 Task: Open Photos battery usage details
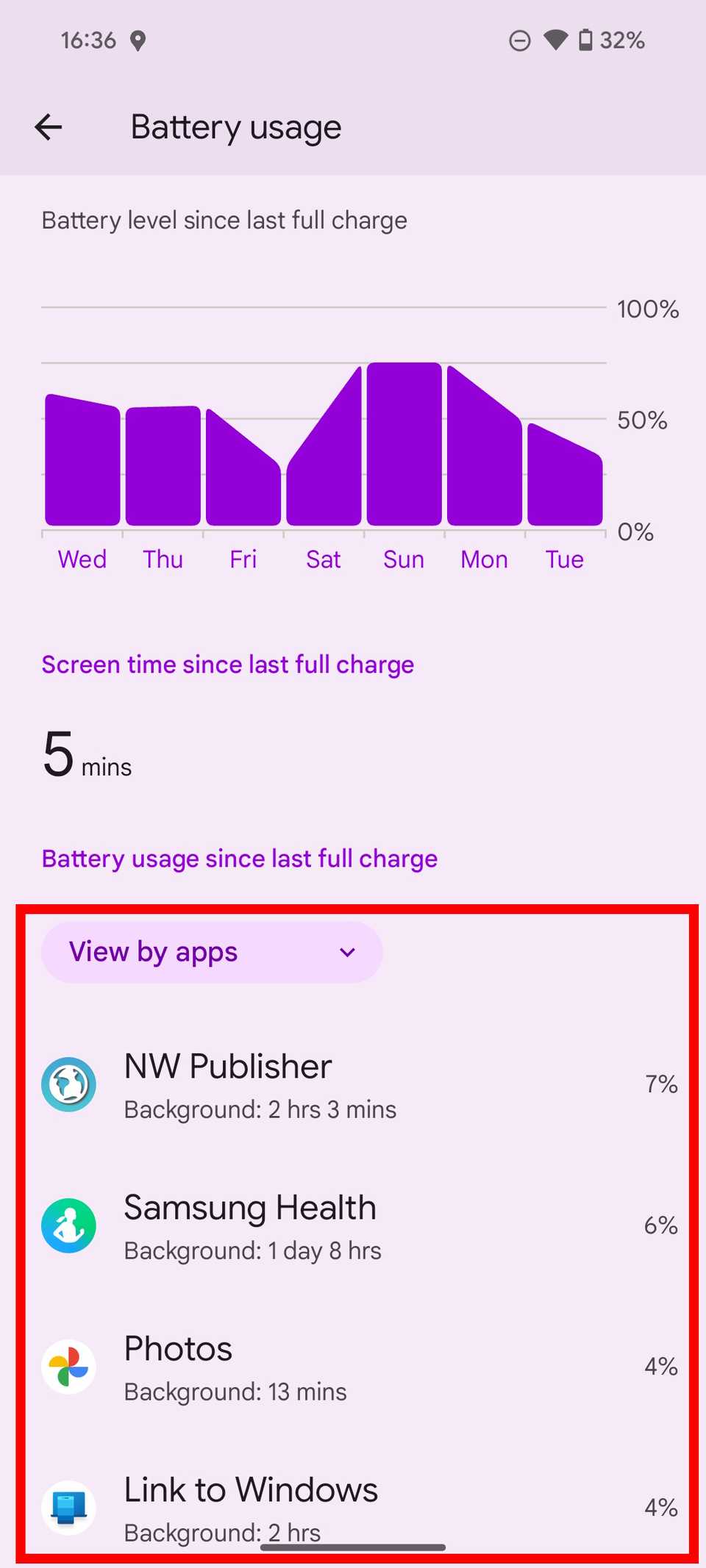pos(353,1367)
